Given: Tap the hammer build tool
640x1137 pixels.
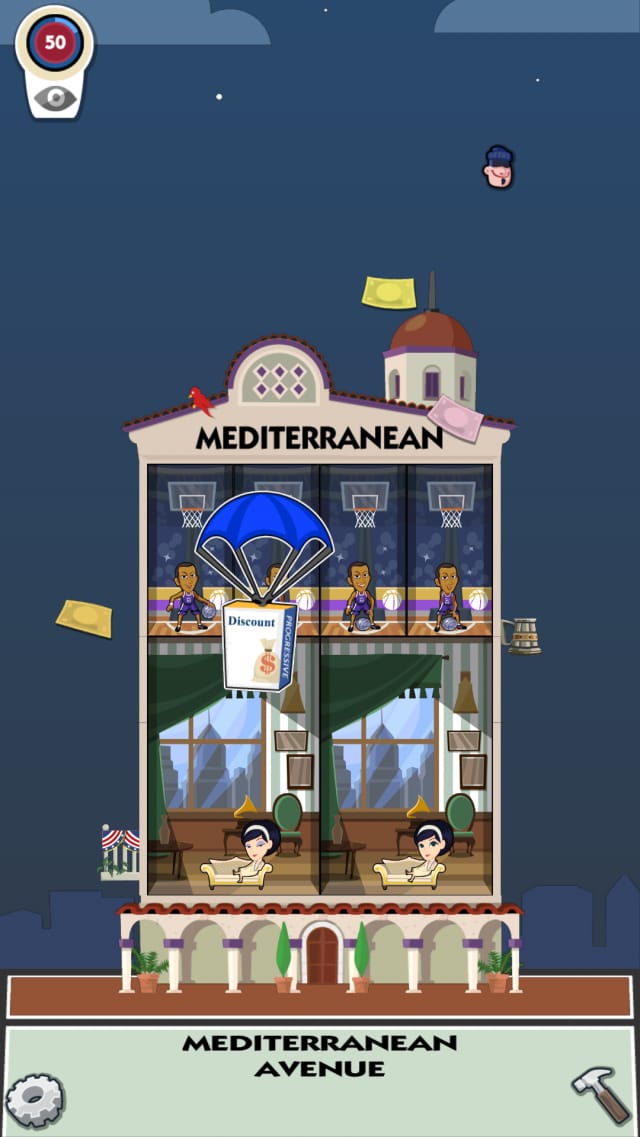Looking at the screenshot, I should click(x=601, y=1094).
